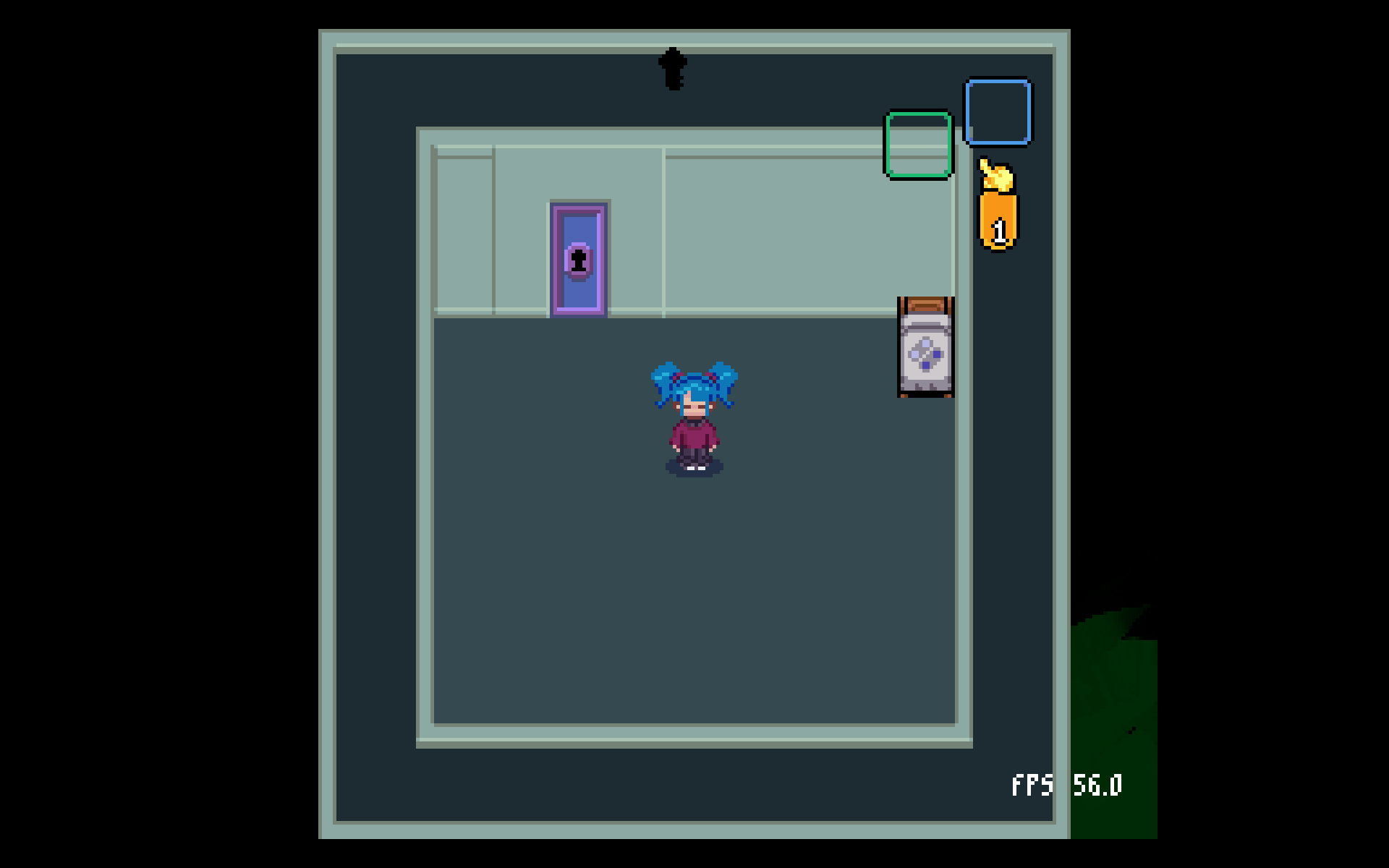This screenshot has height=868, width=1389.
Task: Select the empty green item slot
Action: [919, 145]
